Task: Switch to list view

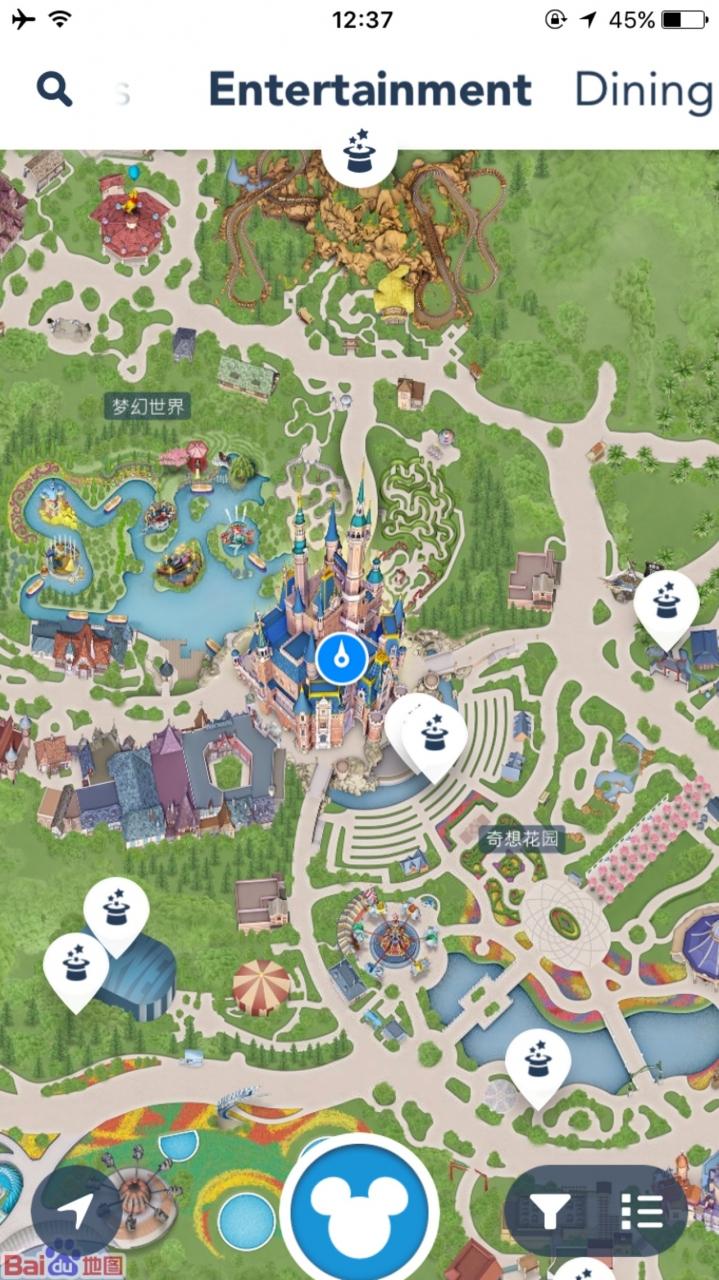Action: 641,1211
